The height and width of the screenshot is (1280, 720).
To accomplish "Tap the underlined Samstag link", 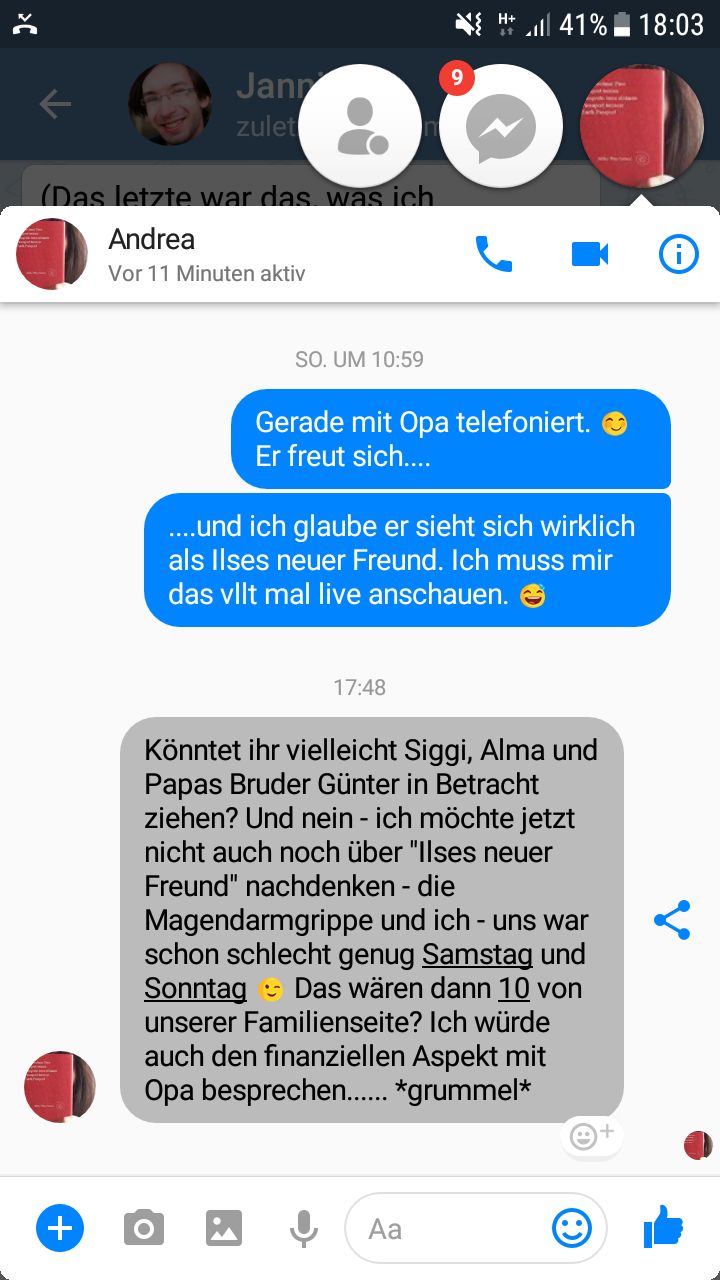I will click(477, 954).
